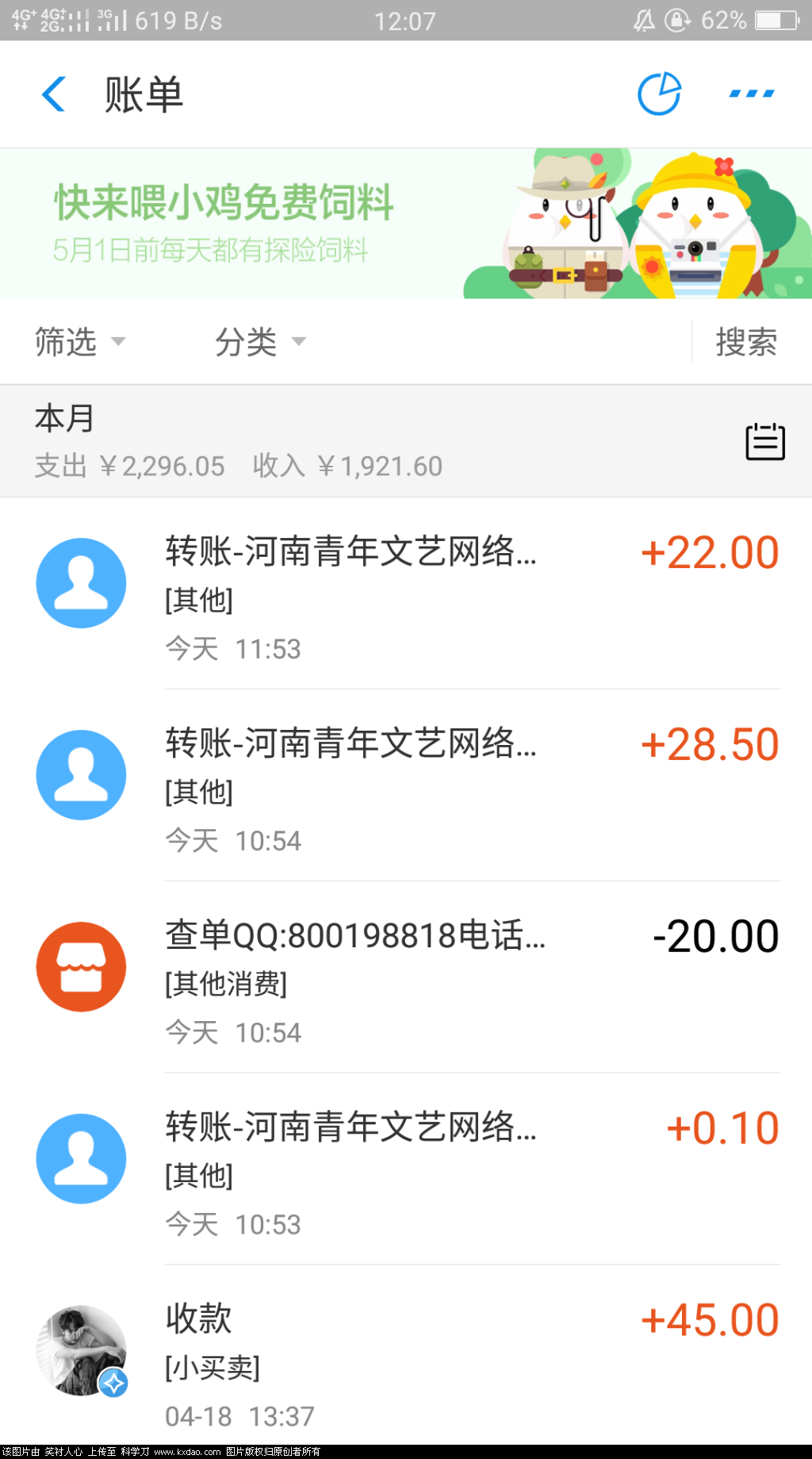812x1459 pixels.
Task: Open the 快来喂小鸡免费饲料 banner
Action: [x=406, y=223]
